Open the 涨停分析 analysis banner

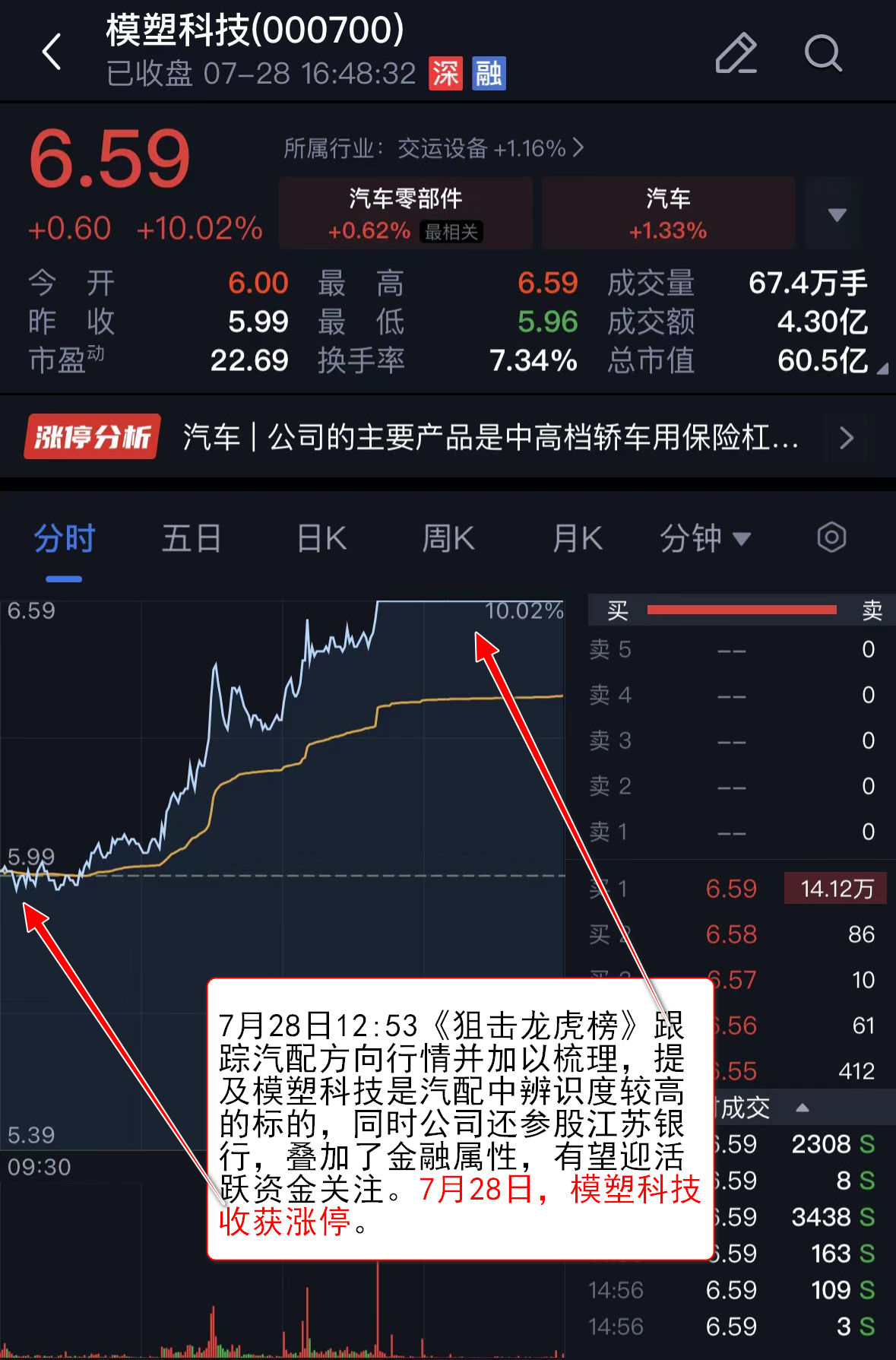click(448, 437)
